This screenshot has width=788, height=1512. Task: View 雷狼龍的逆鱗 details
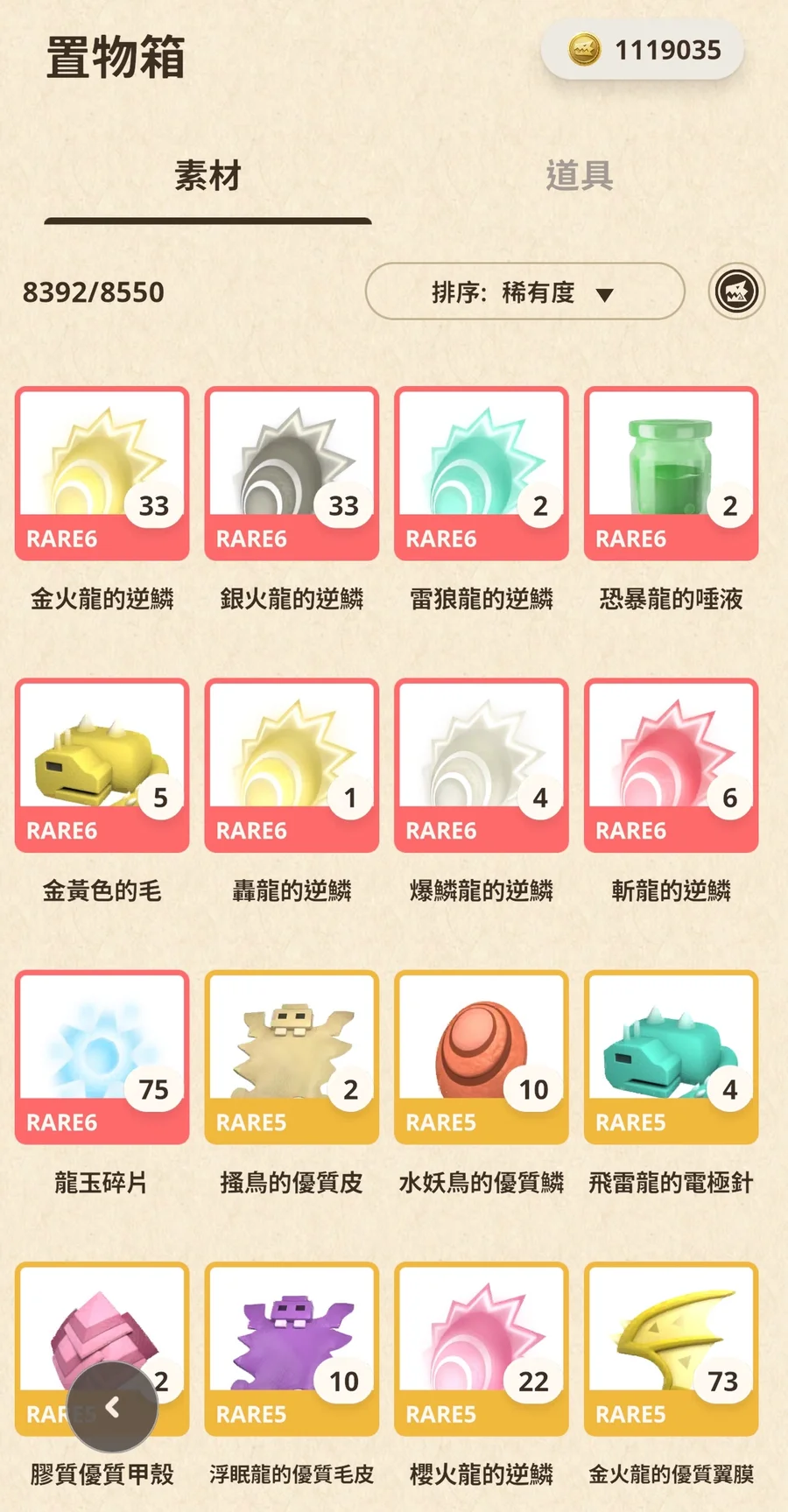tap(482, 474)
